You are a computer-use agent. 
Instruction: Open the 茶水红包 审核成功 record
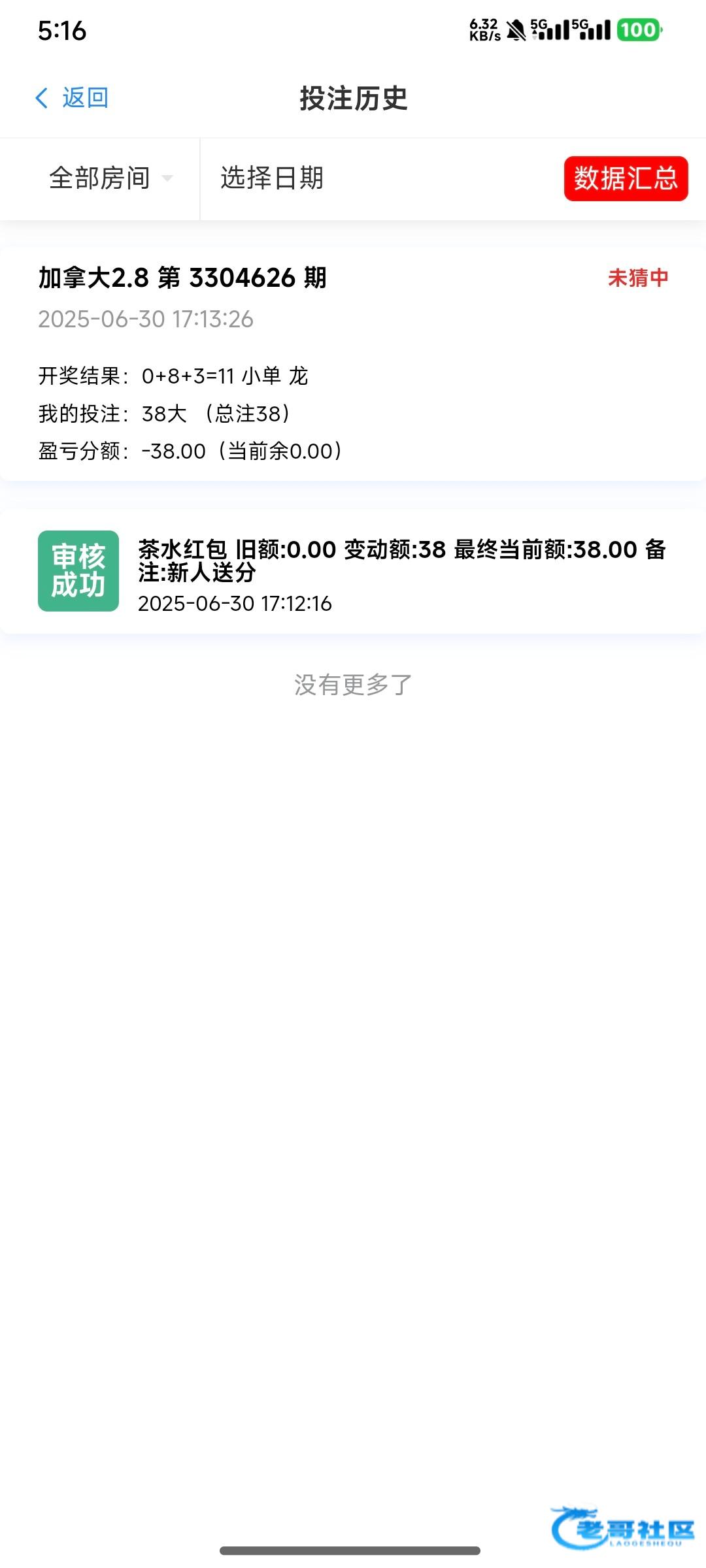coord(353,572)
